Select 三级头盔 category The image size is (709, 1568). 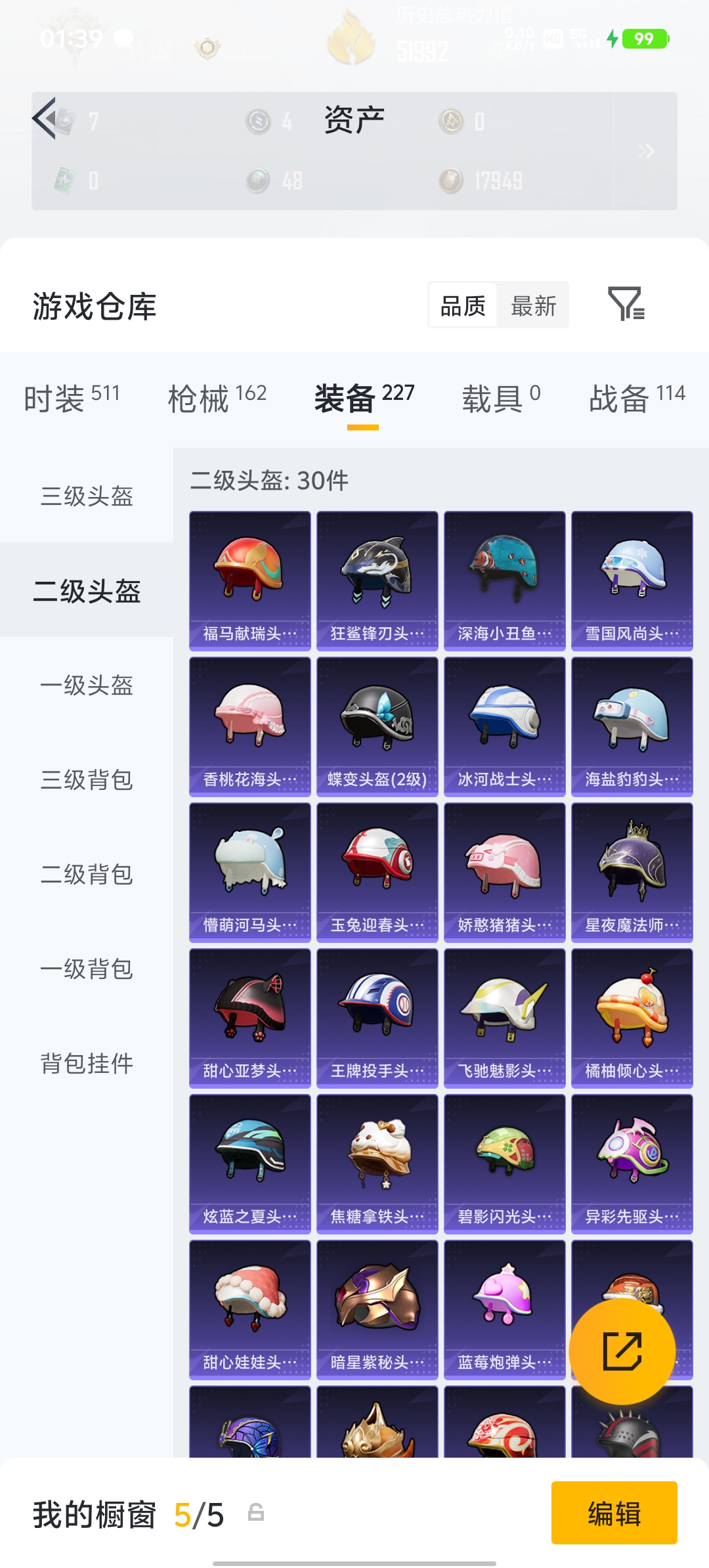click(x=87, y=496)
